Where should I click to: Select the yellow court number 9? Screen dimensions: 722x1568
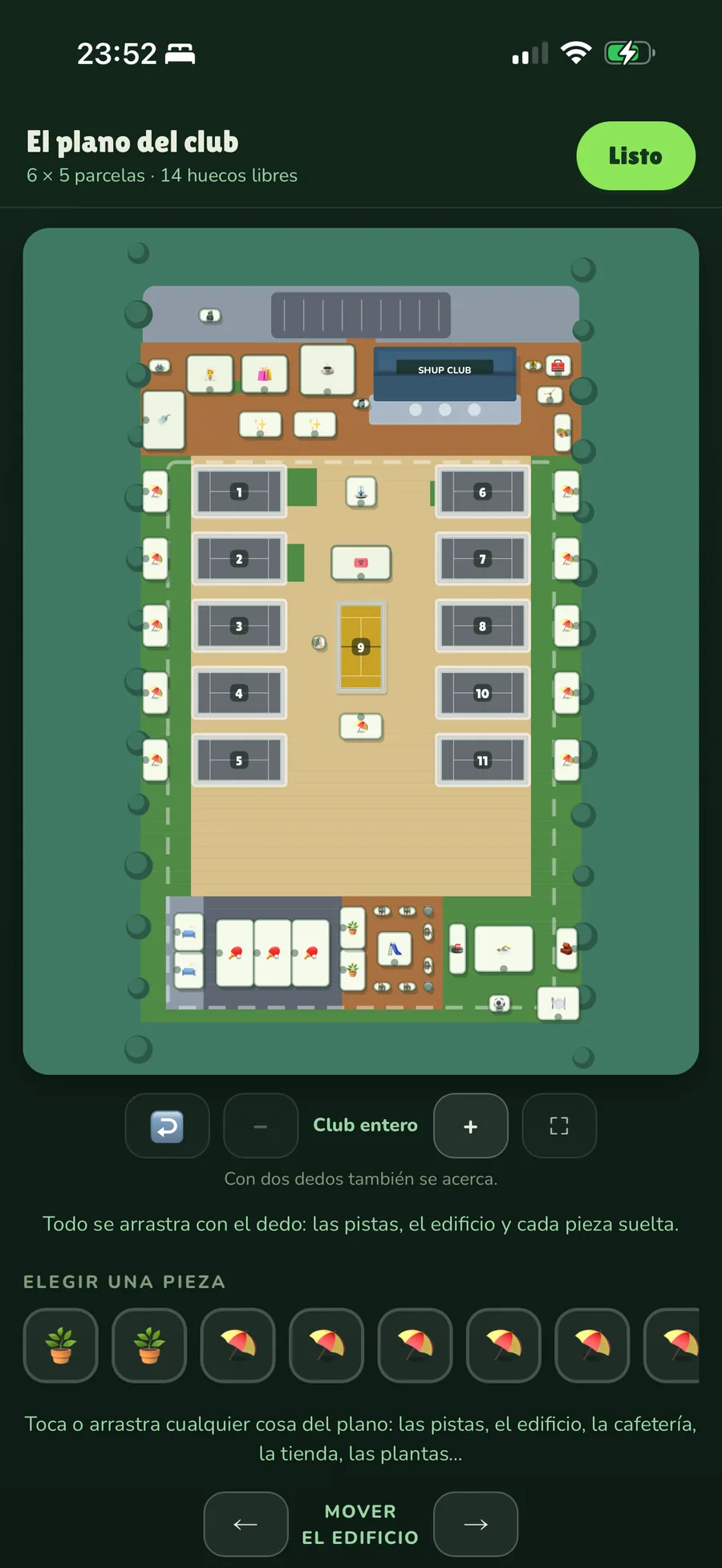coord(361,647)
